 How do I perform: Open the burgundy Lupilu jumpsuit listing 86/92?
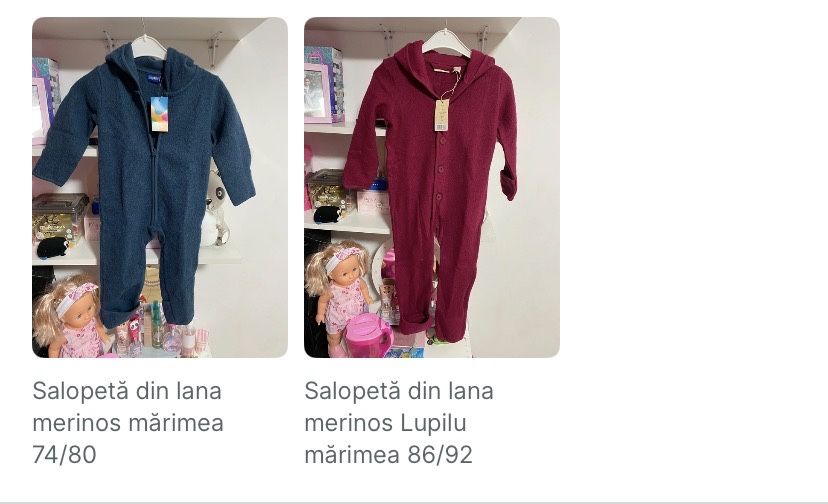click(x=431, y=188)
